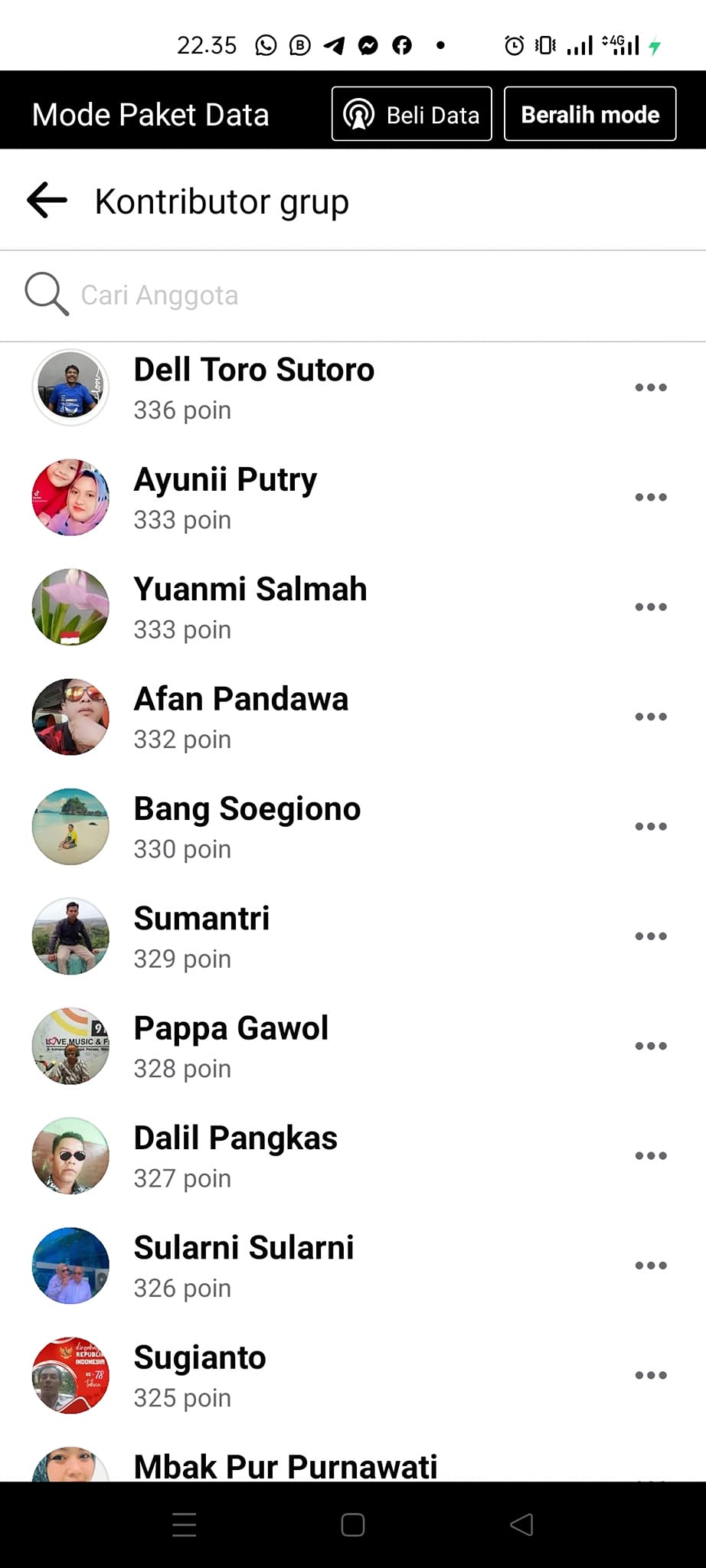This screenshot has height=1568, width=706.
Task: Open more options for Afan Pandawa
Action: click(x=650, y=717)
